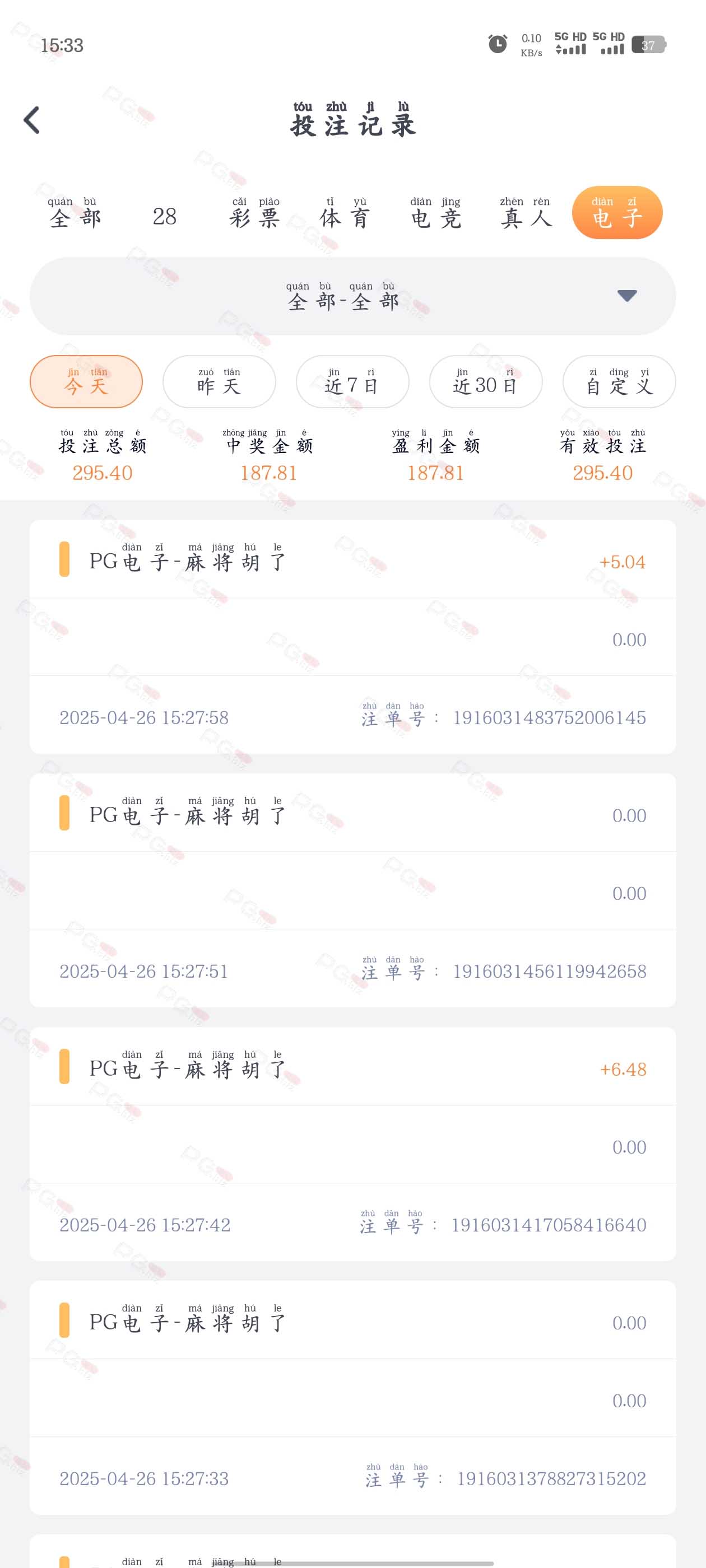This screenshot has width=706, height=1568.
Task: Filter records by 昨天
Action: click(x=219, y=382)
